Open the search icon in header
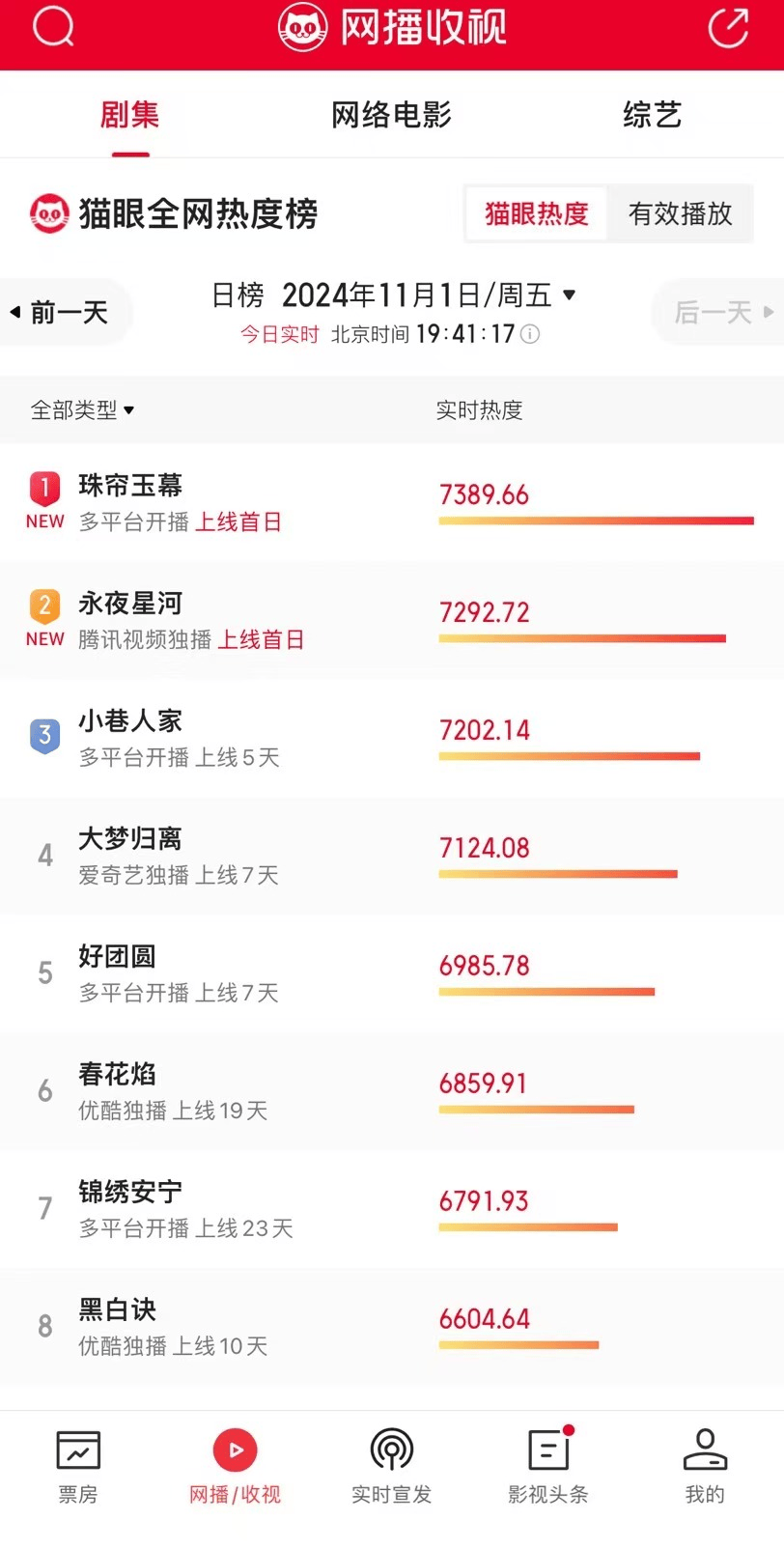The width and height of the screenshot is (784, 1548). click(x=53, y=27)
